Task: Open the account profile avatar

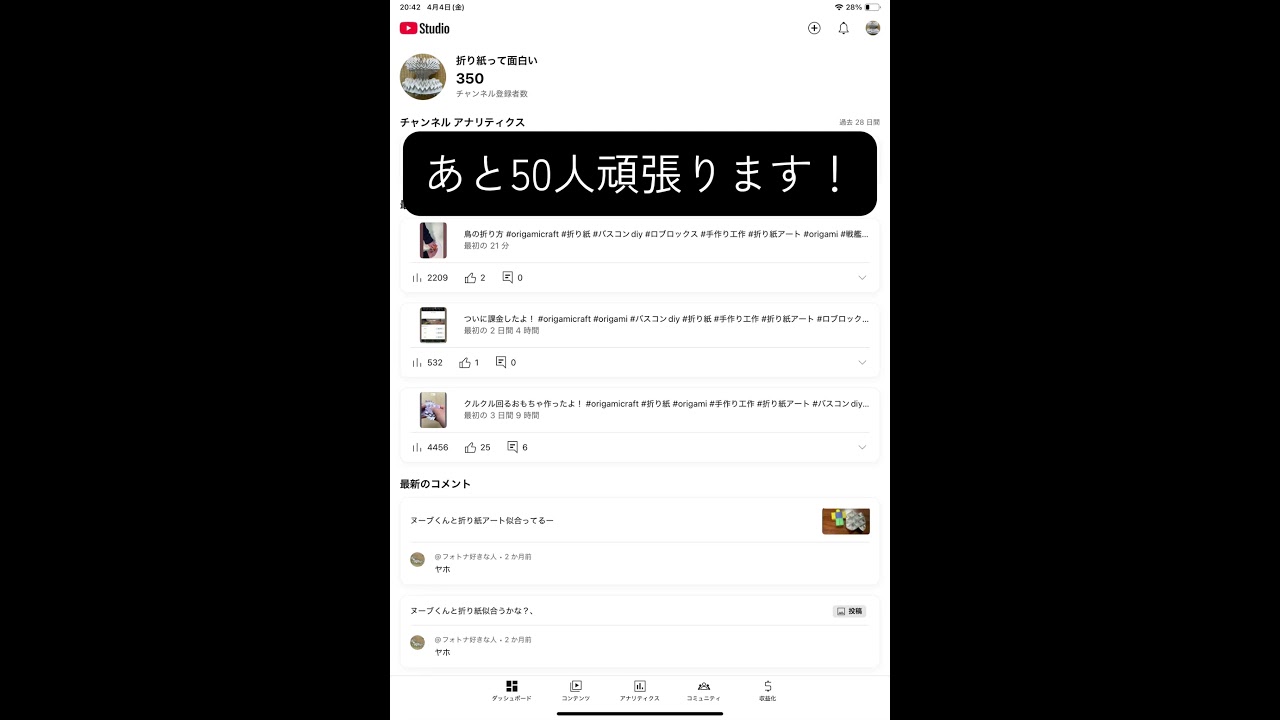Action: (x=873, y=28)
